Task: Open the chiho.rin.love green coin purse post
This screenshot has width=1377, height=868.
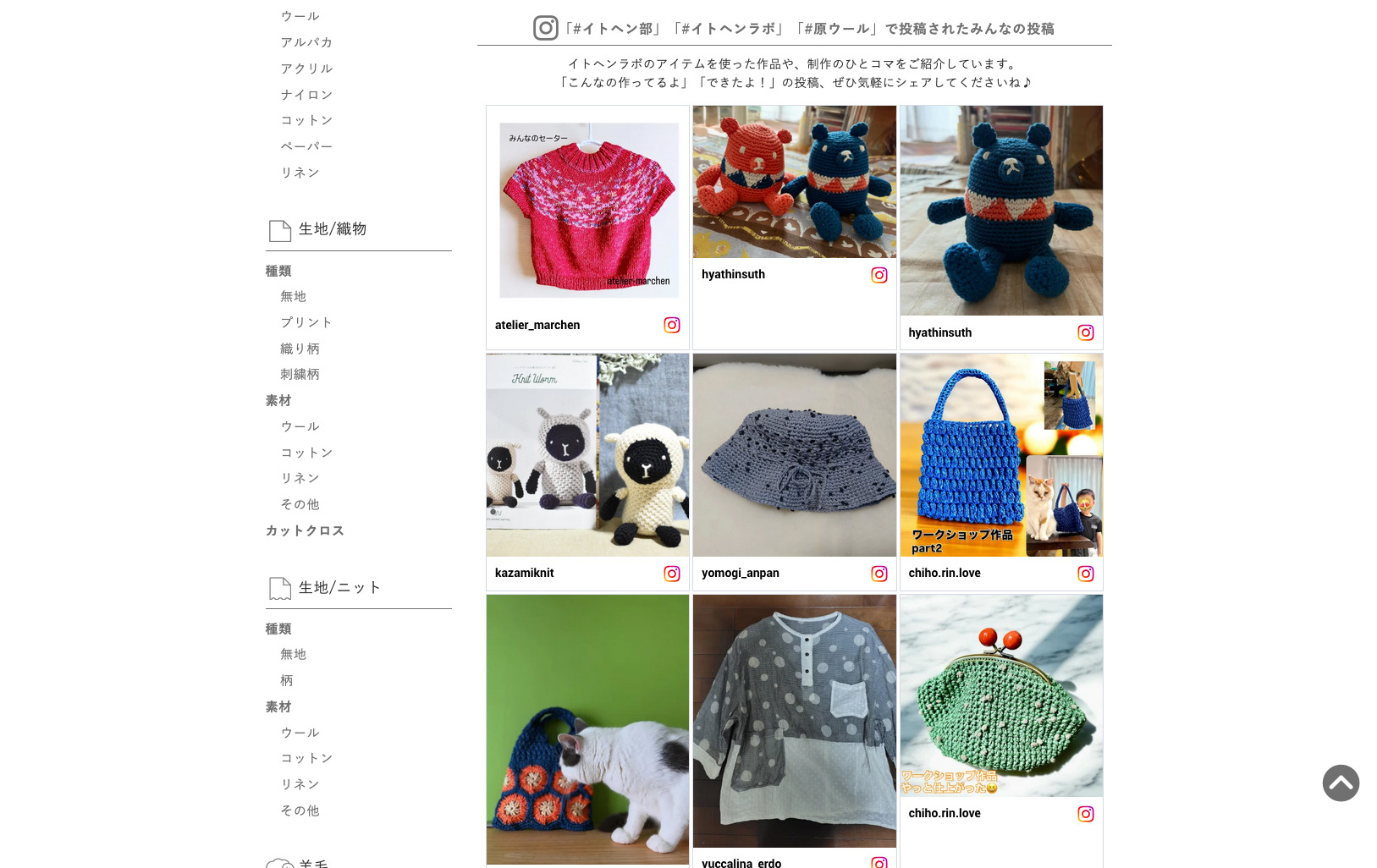Action: coord(1000,695)
